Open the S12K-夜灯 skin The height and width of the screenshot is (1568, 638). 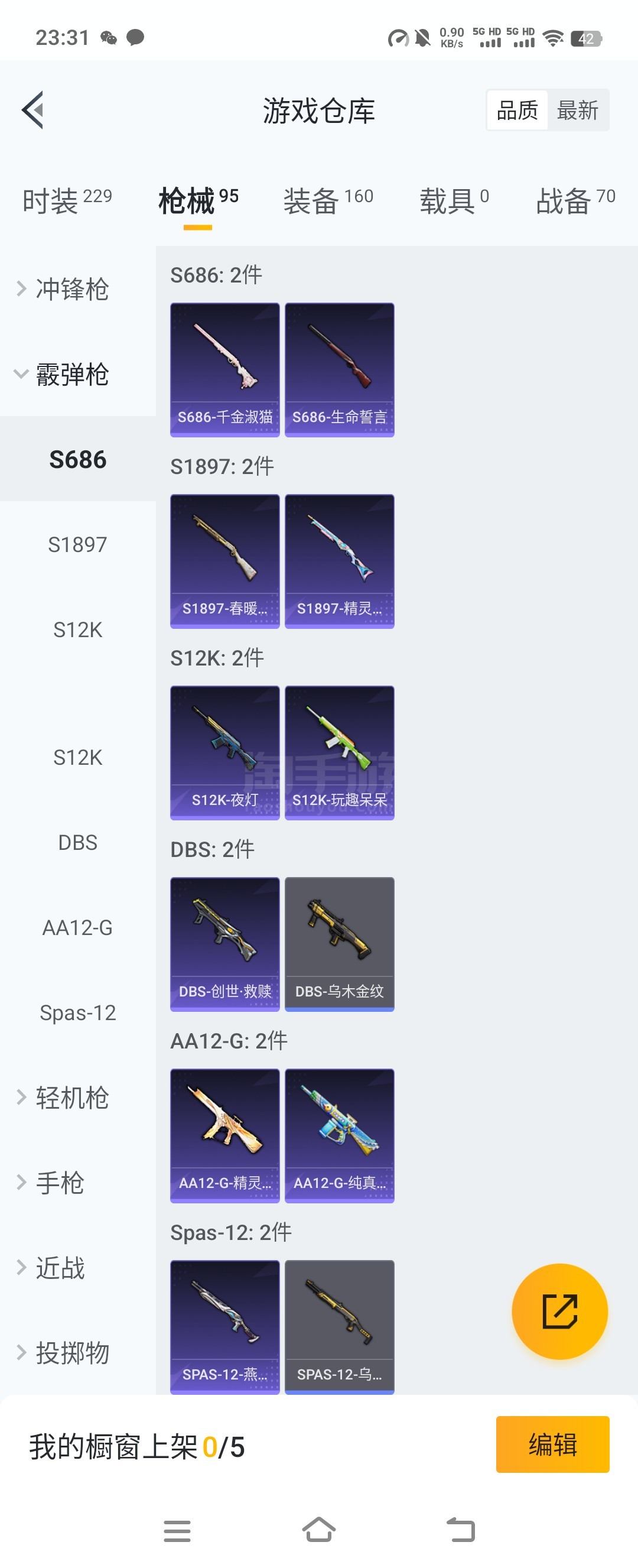tap(225, 752)
